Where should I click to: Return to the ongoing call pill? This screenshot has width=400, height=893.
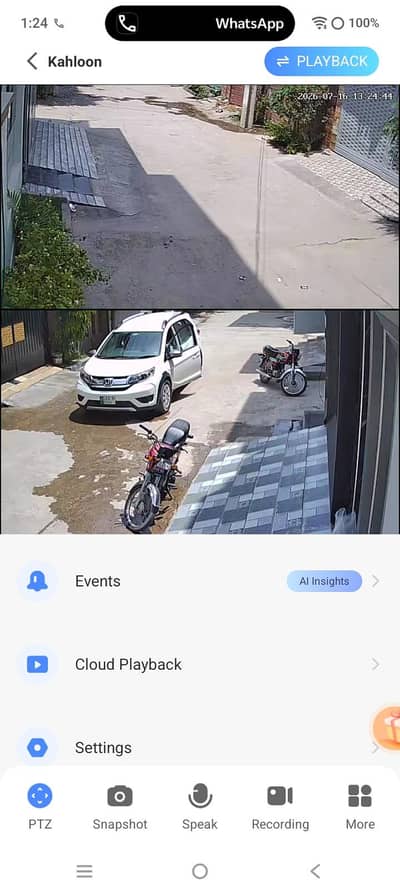(200, 23)
